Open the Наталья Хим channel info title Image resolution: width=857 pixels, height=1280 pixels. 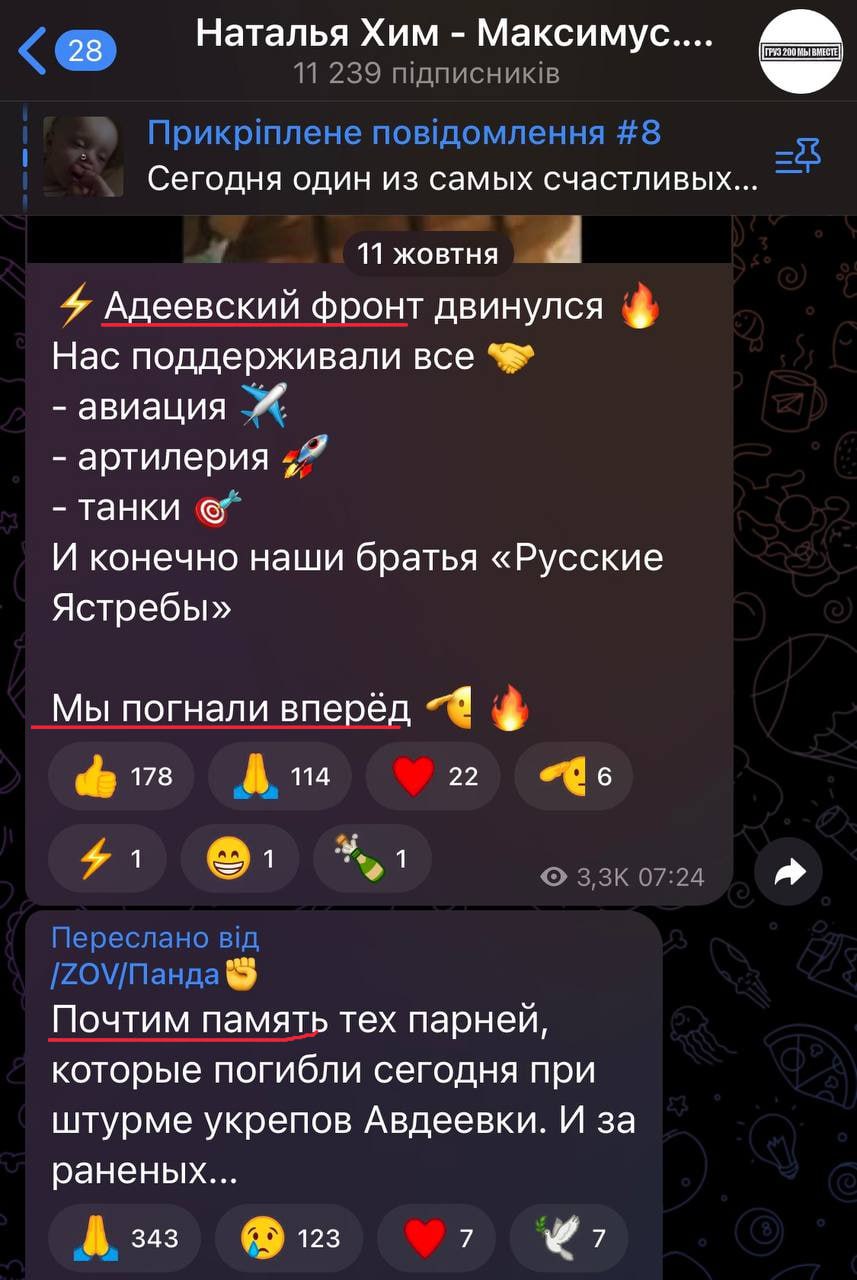tap(454, 34)
